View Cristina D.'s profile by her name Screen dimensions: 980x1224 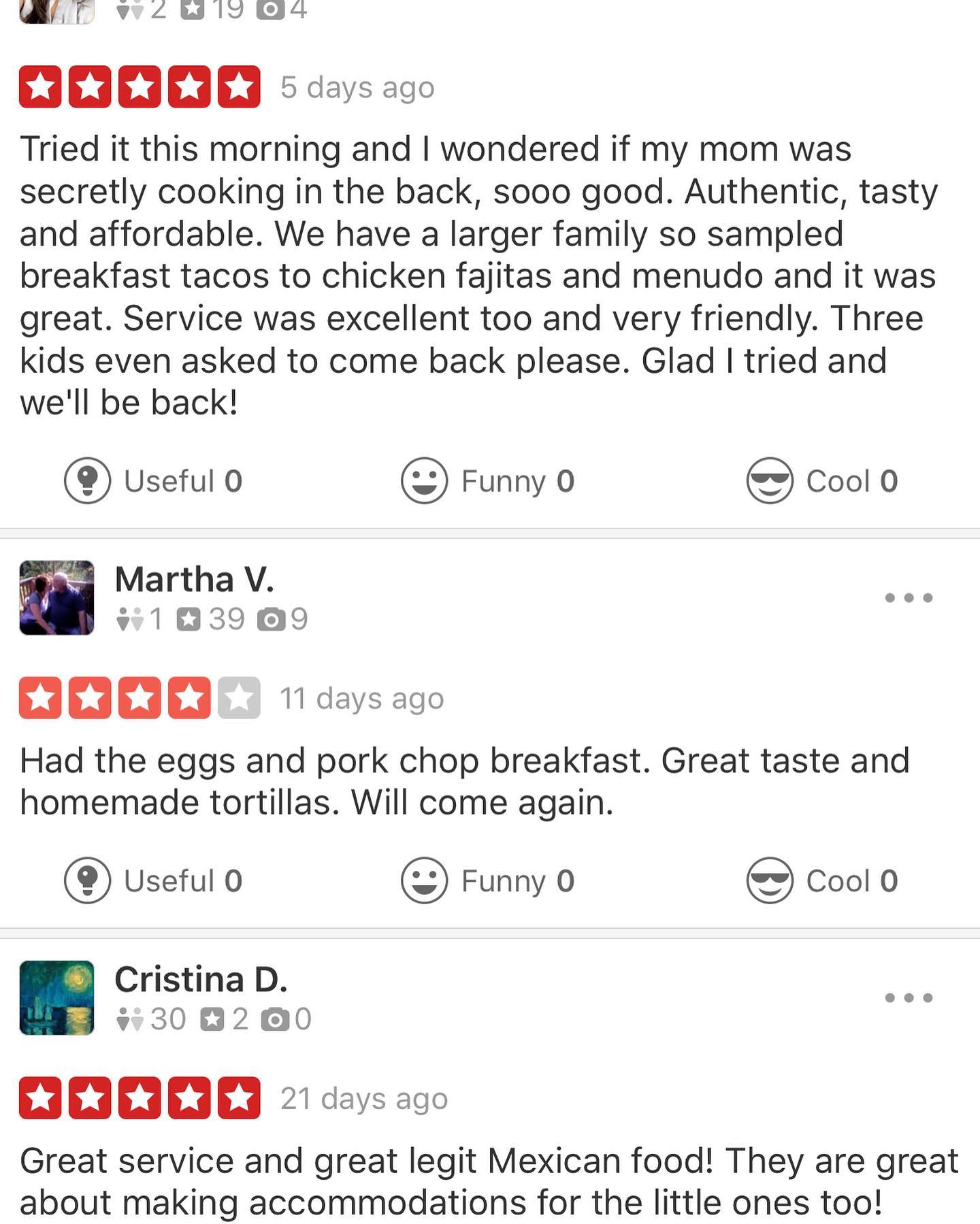point(201,980)
